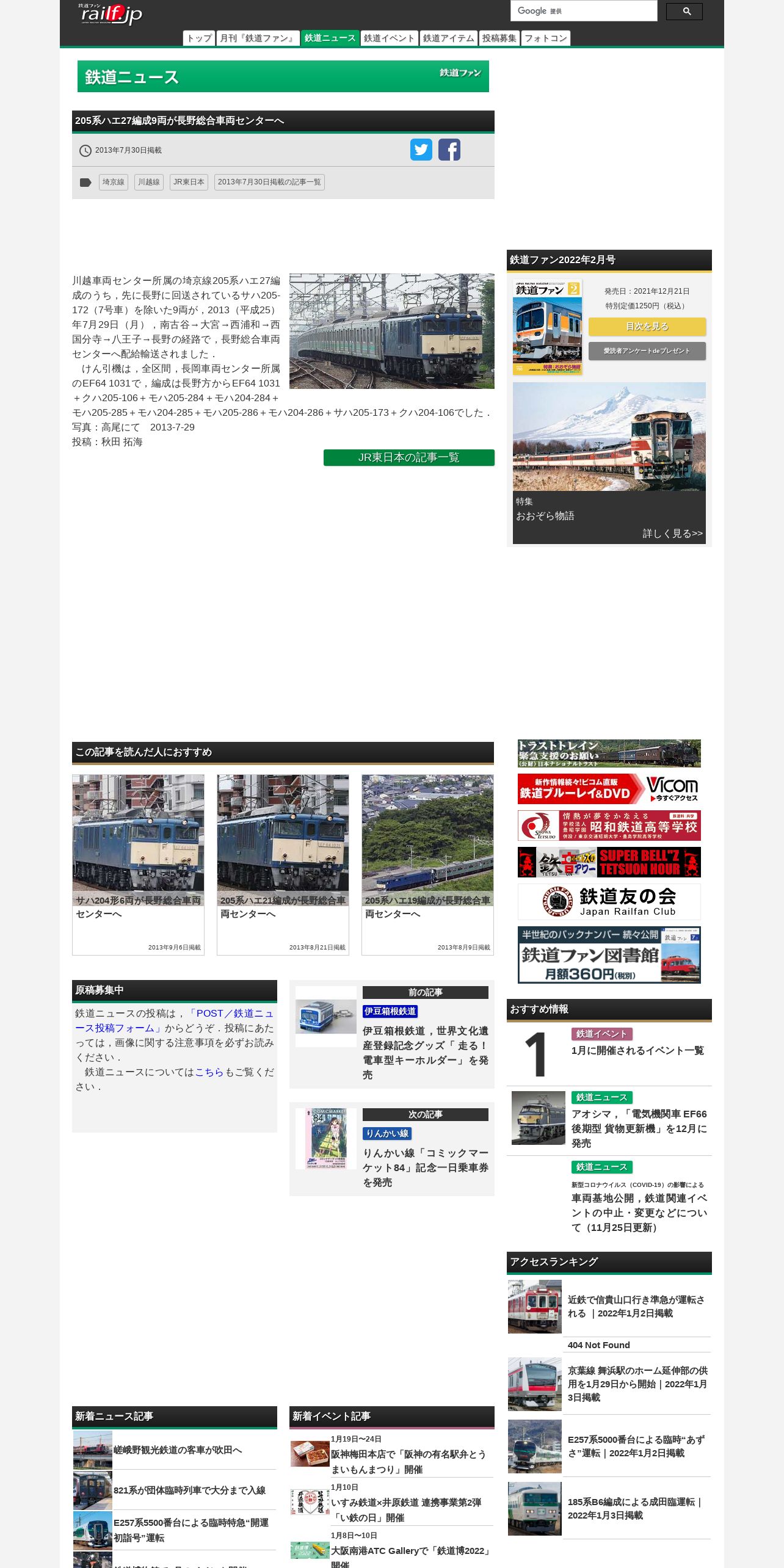Open next article about りんかい線 ticket
784x1568 pixels.
click(392, 1149)
